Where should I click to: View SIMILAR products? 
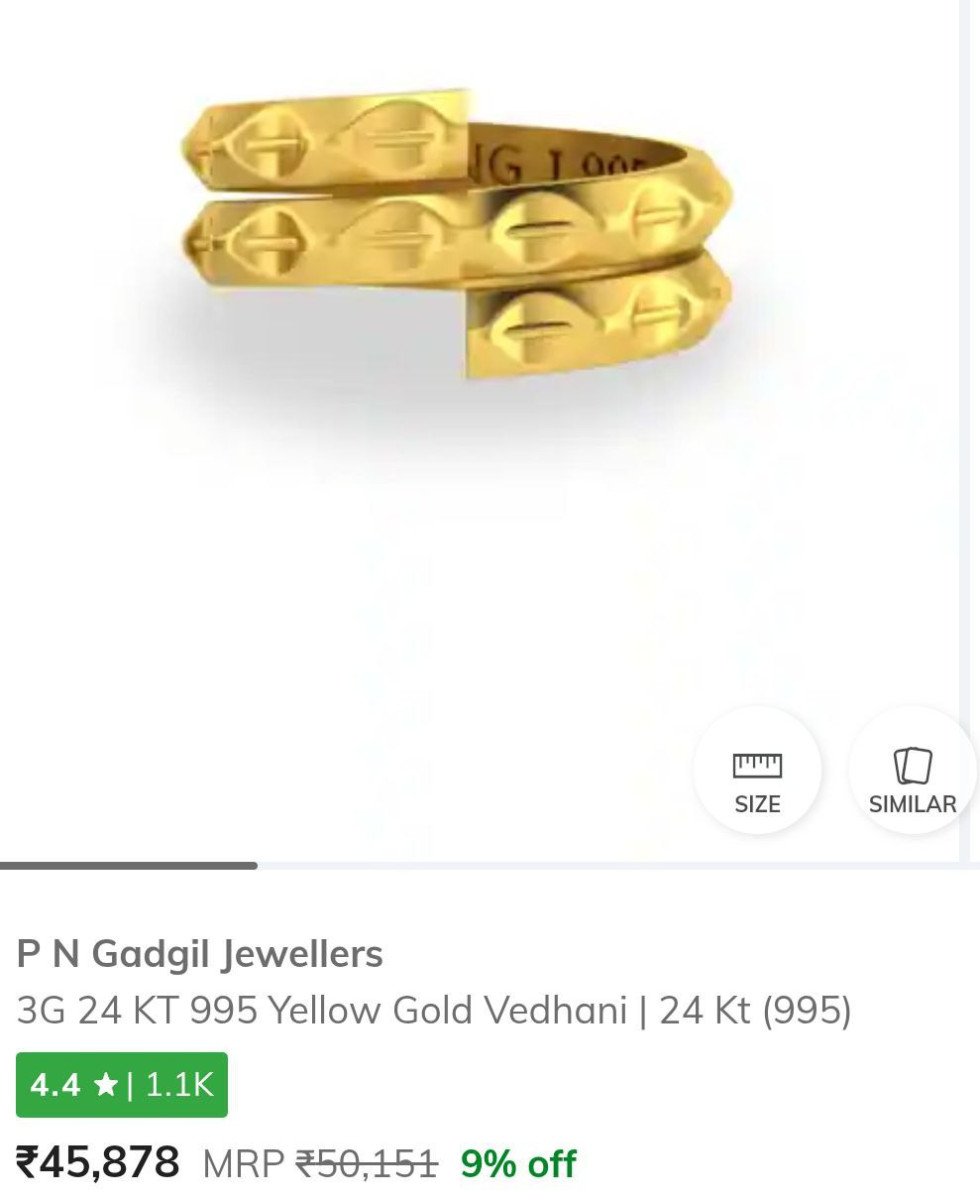[912, 782]
